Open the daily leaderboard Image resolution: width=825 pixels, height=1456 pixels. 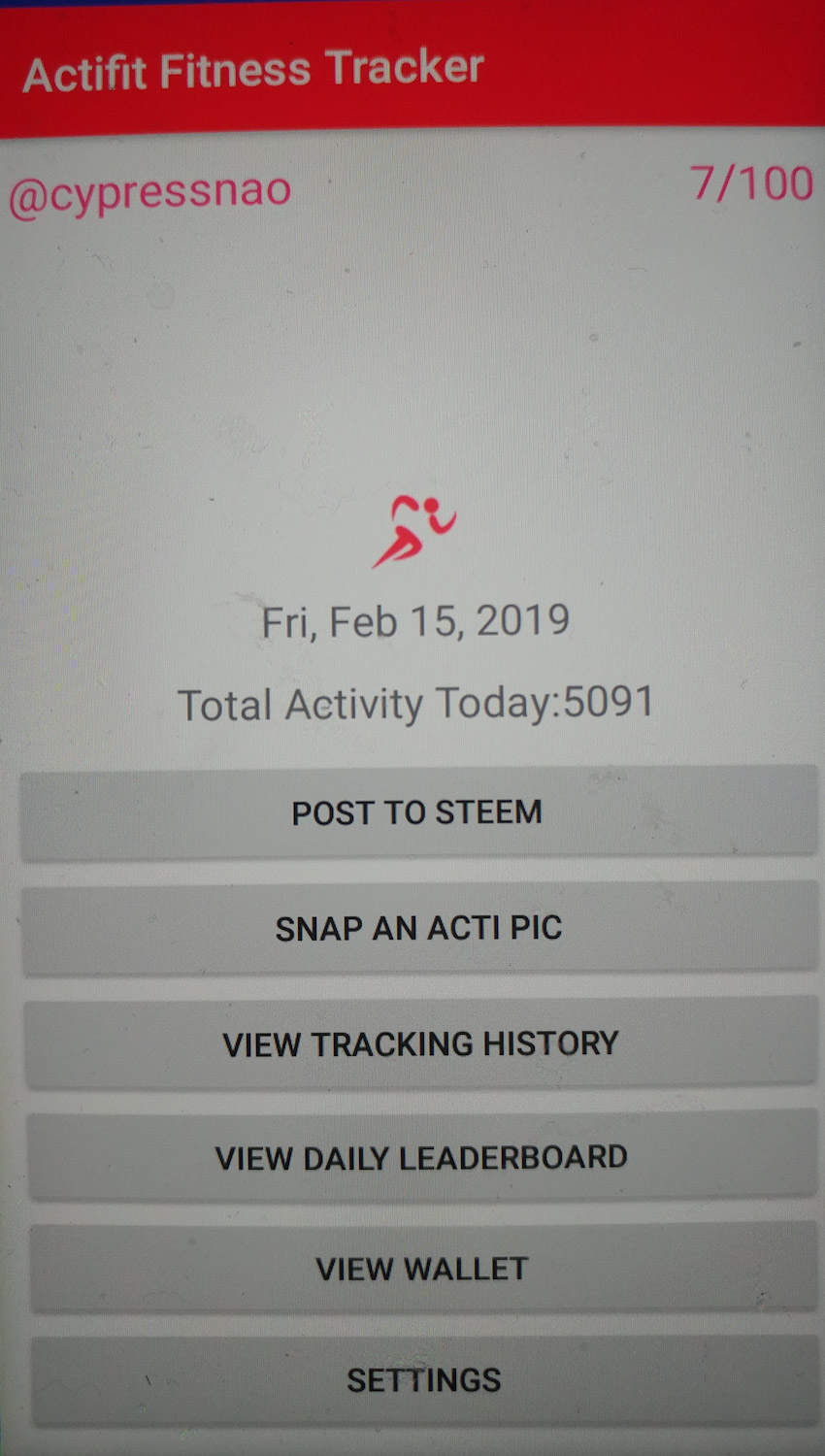click(421, 1157)
